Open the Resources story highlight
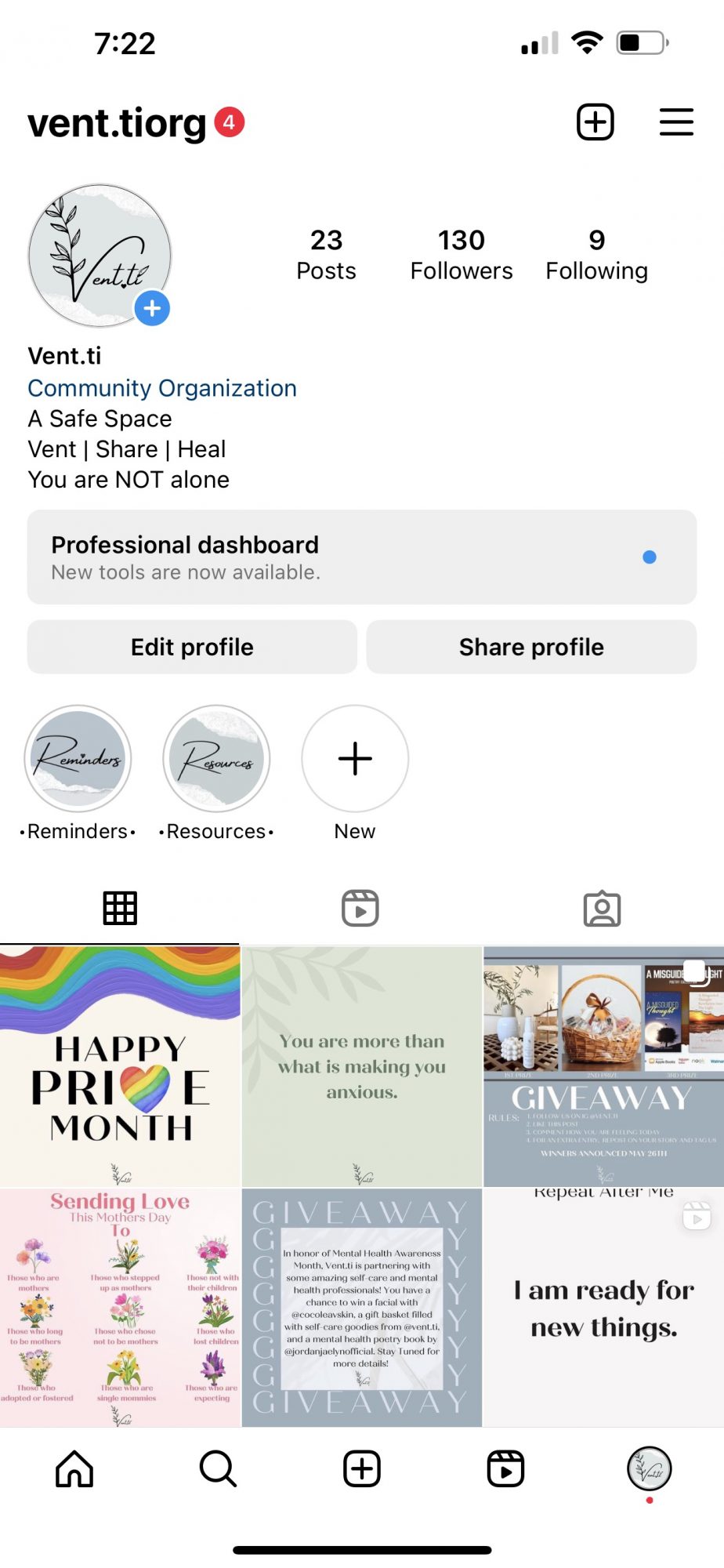Screen dimensions: 724x1568 216,759
